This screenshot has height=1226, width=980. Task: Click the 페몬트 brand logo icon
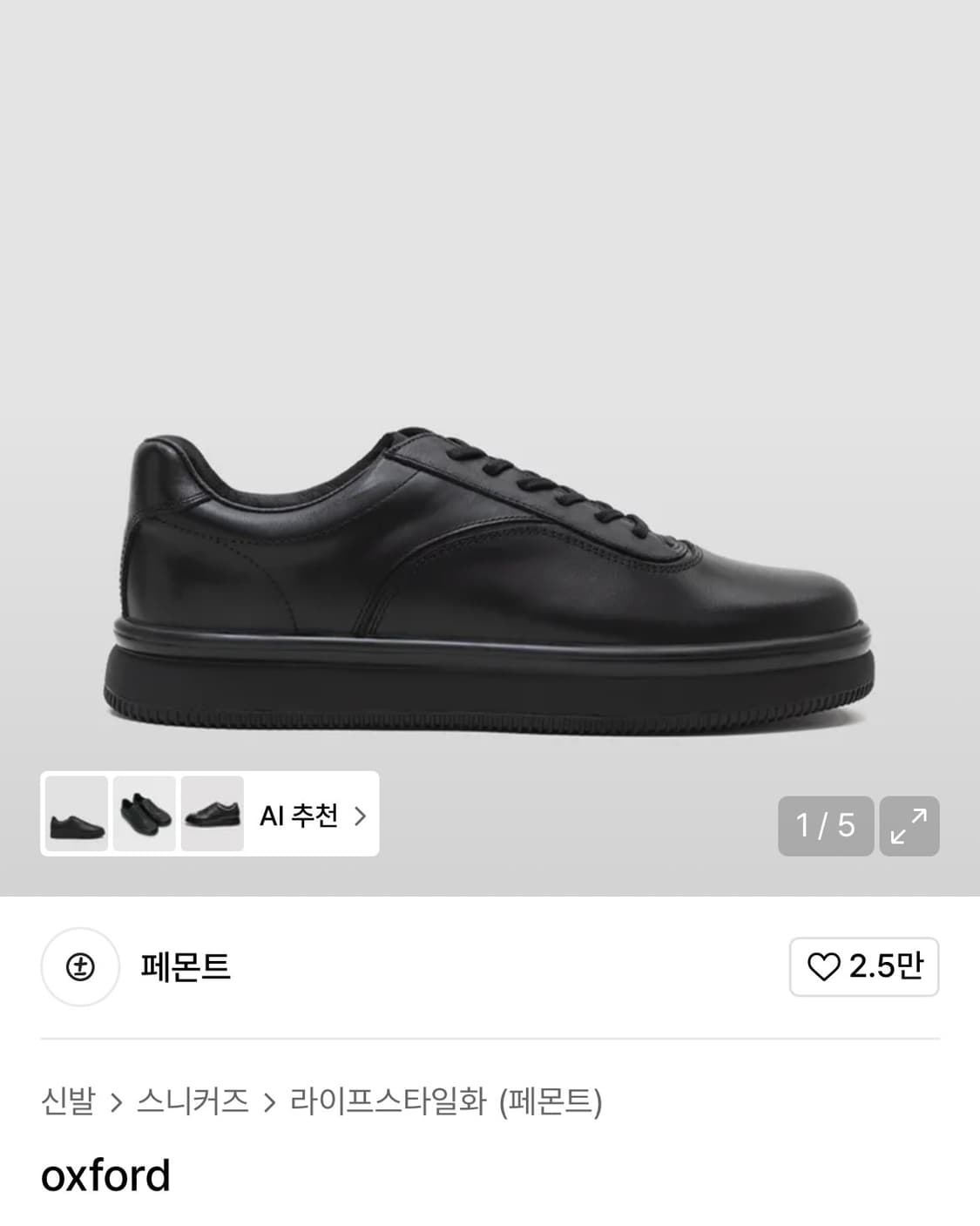(82, 967)
